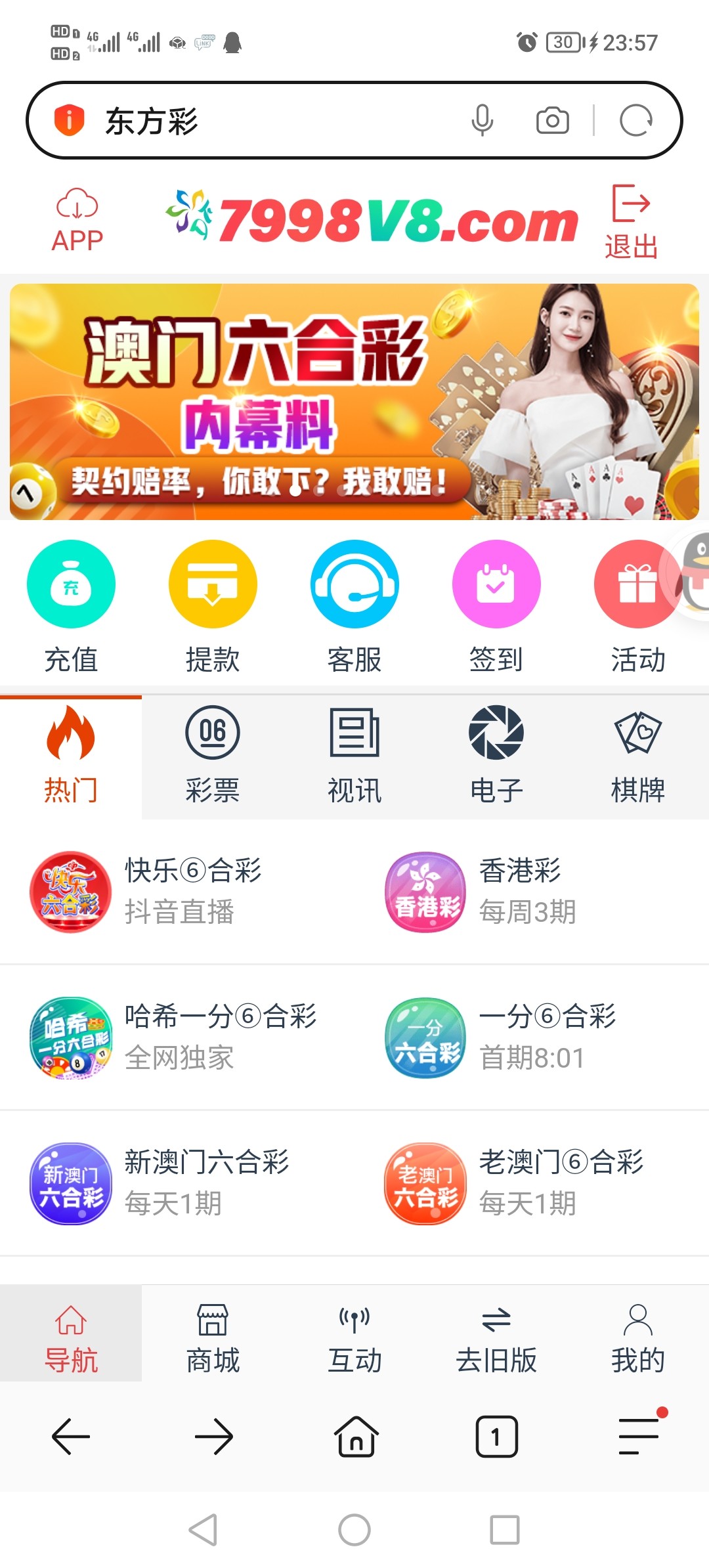Contact 客服 customer service
This screenshot has width=709, height=1568.
(x=354, y=605)
